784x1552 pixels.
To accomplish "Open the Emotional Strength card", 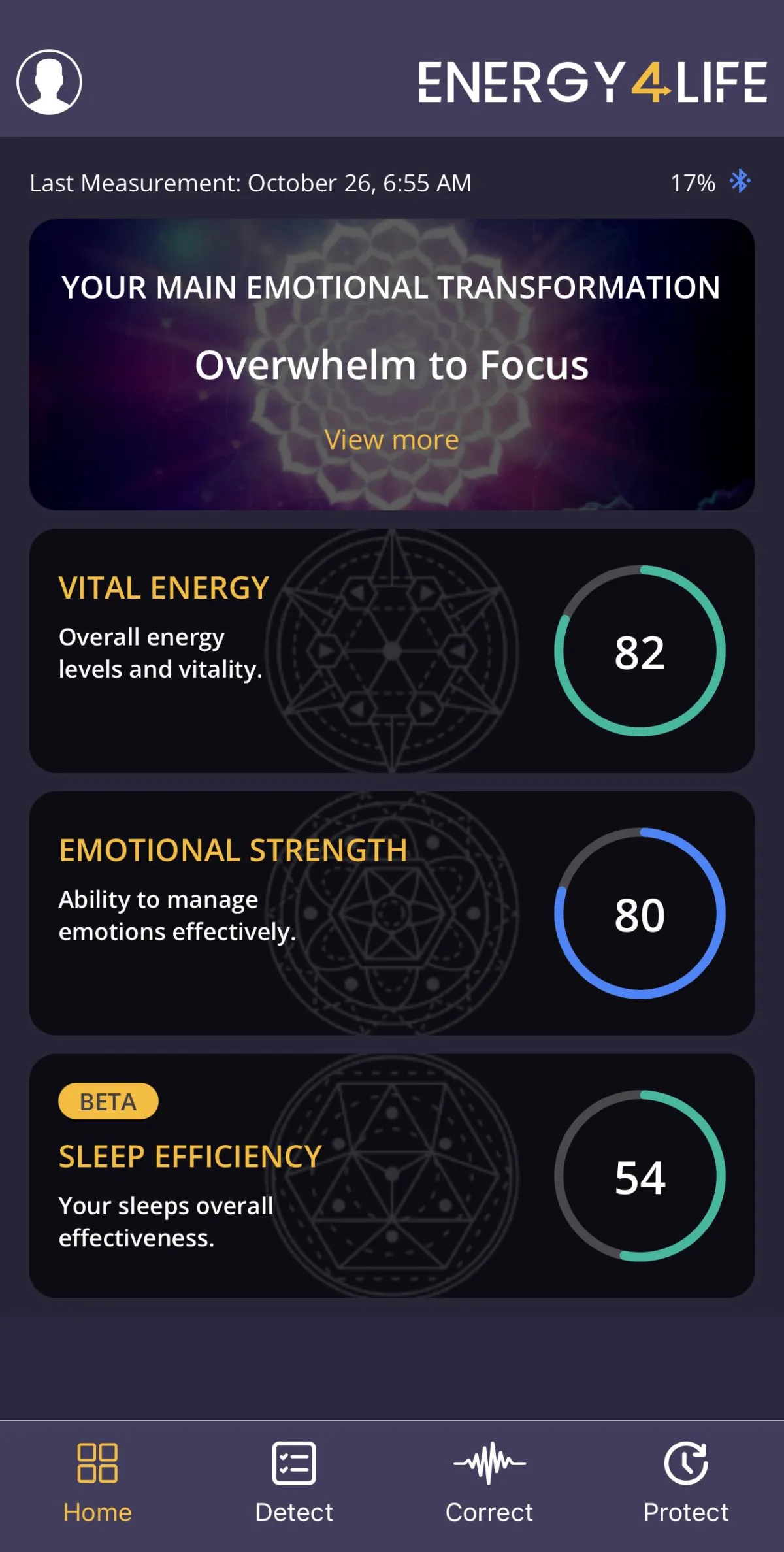I will [x=391, y=914].
